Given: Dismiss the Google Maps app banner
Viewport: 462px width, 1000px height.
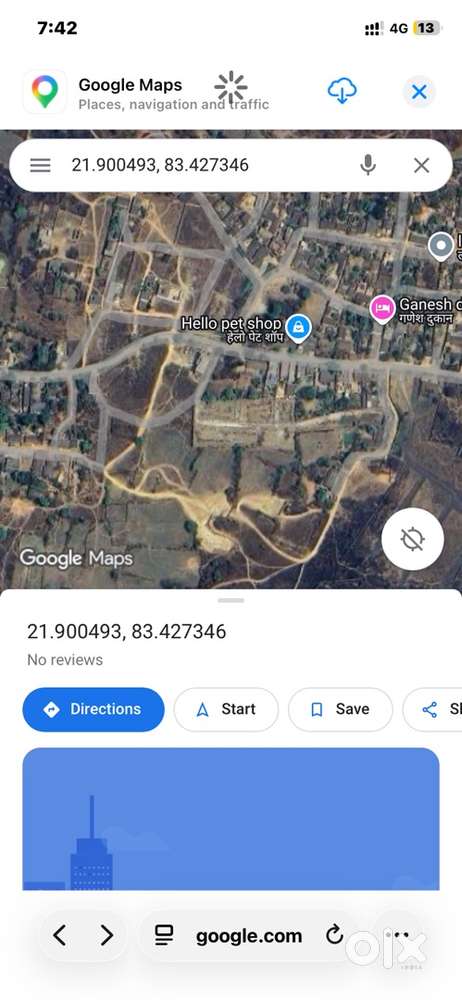Looking at the screenshot, I should (419, 92).
